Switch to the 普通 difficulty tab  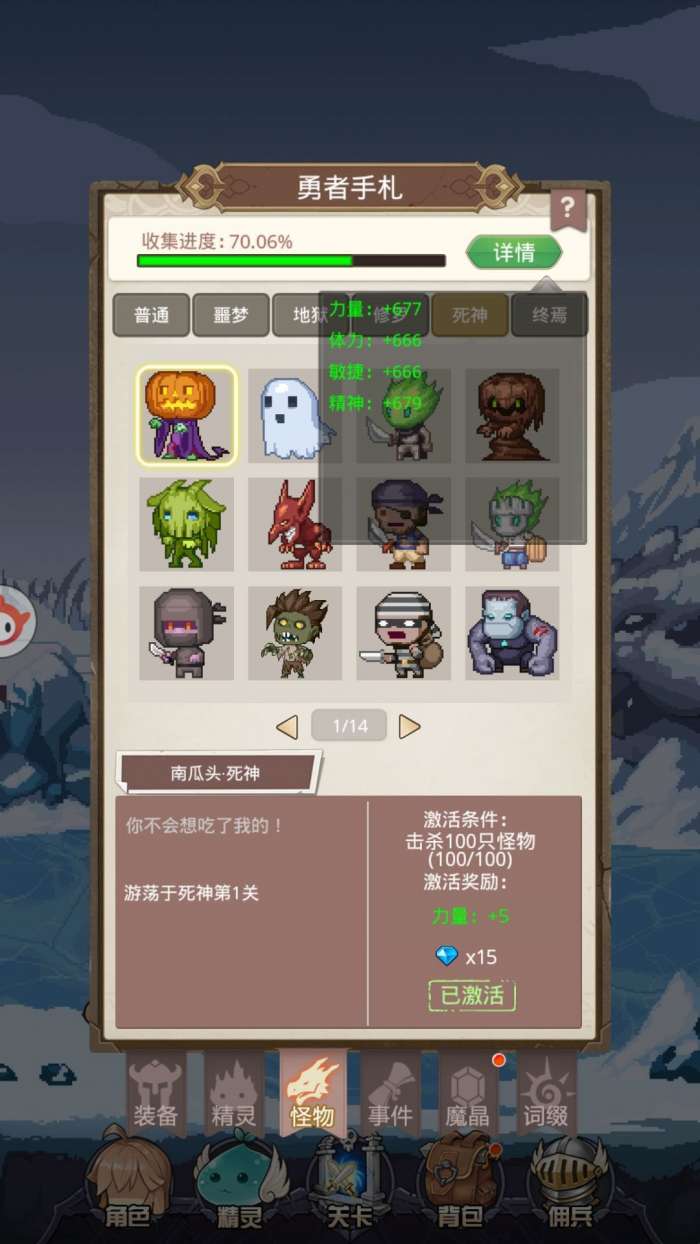pyautogui.click(x=151, y=315)
